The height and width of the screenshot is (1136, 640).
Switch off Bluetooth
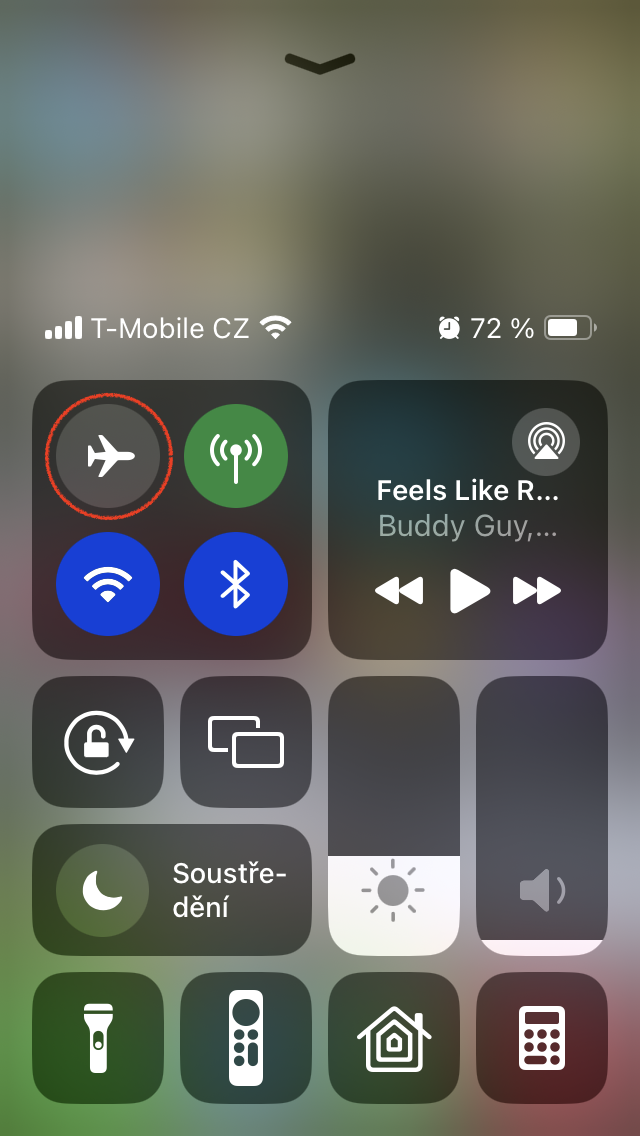click(x=236, y=584)
